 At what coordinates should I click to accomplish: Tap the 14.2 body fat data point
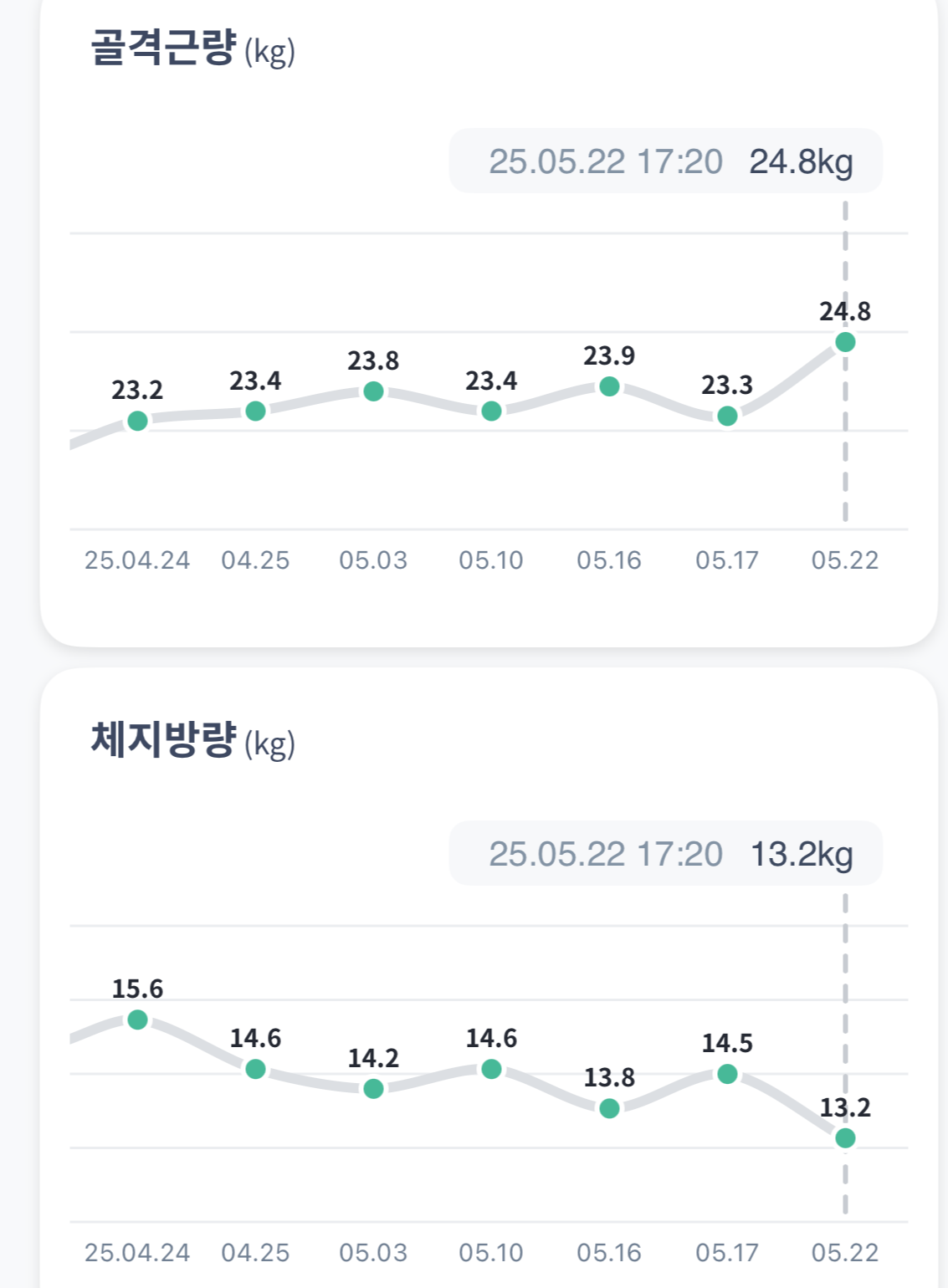[x=374, y=1089]
